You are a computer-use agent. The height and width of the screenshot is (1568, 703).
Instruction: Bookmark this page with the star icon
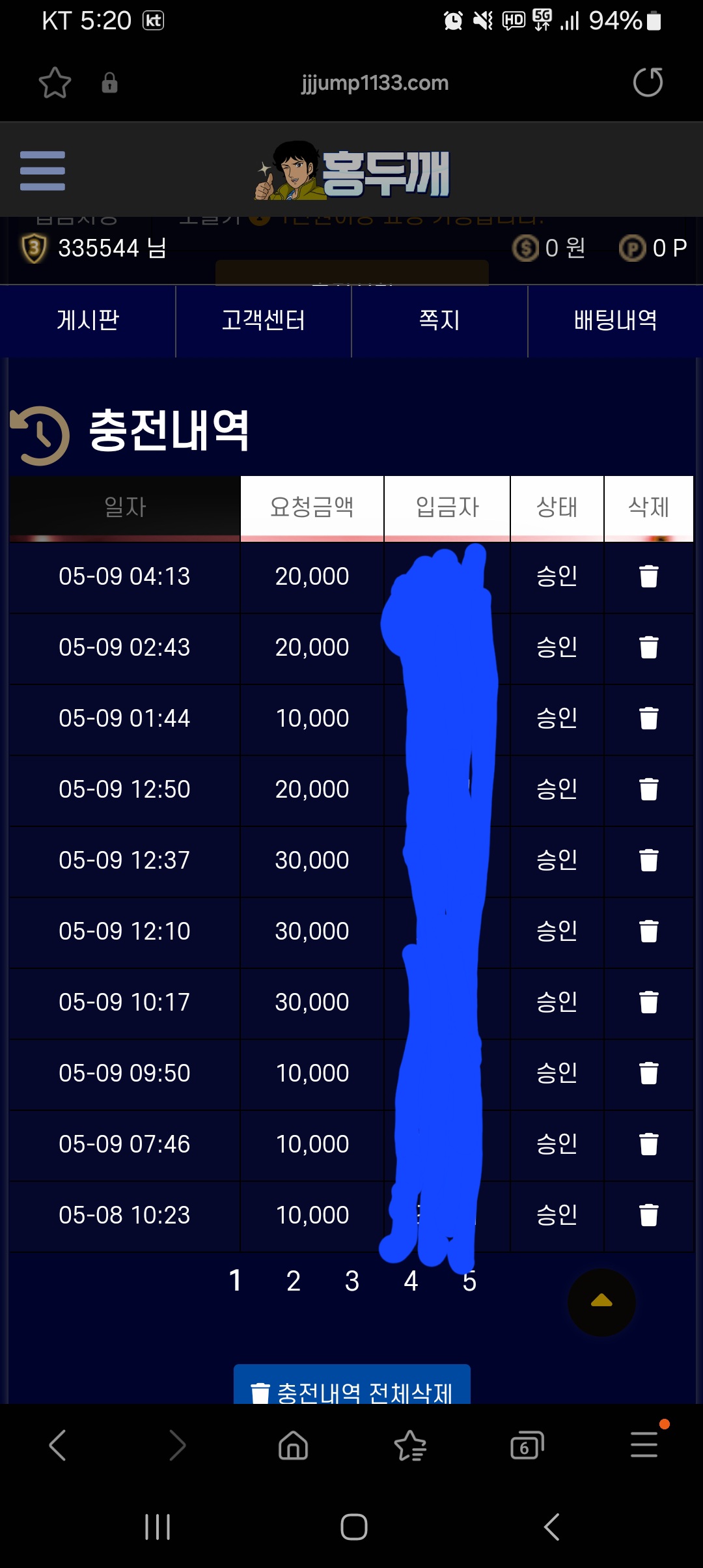[x=55, y=83]
